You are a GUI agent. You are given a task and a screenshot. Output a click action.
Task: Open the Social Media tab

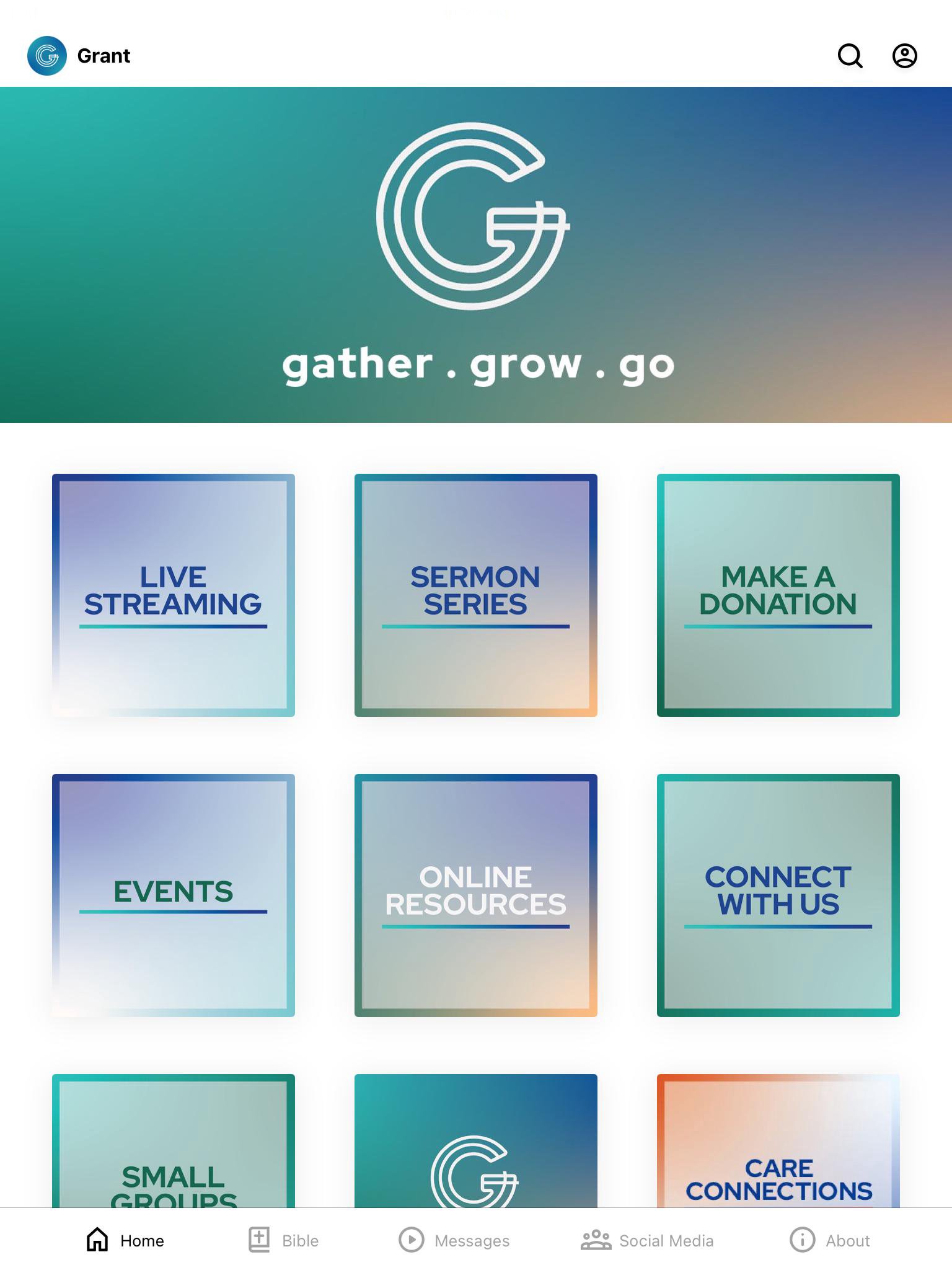647,1240
